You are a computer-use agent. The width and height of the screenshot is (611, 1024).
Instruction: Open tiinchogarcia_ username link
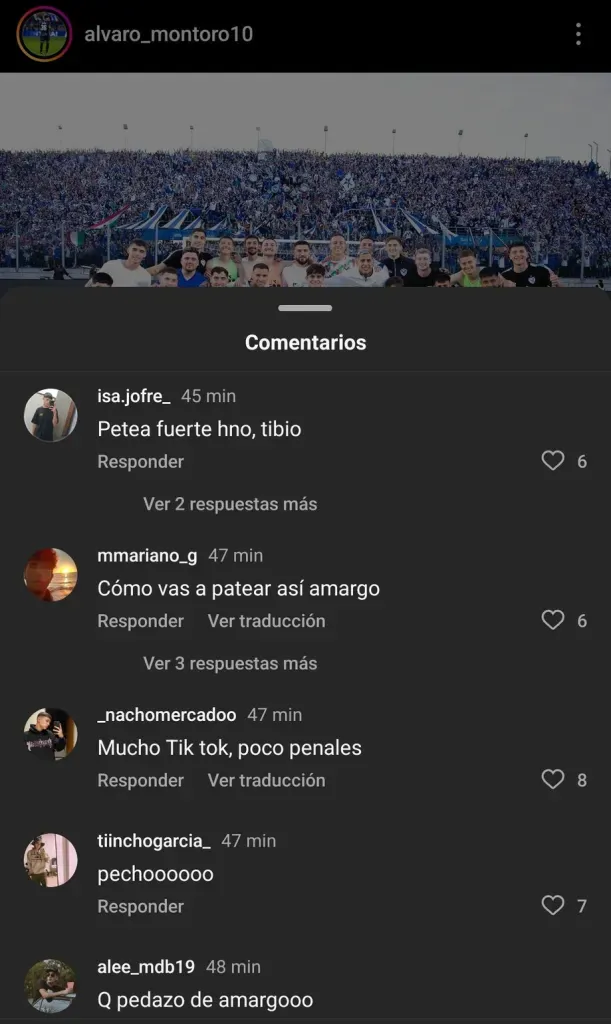pyautogui.click(x=153, y=841)
